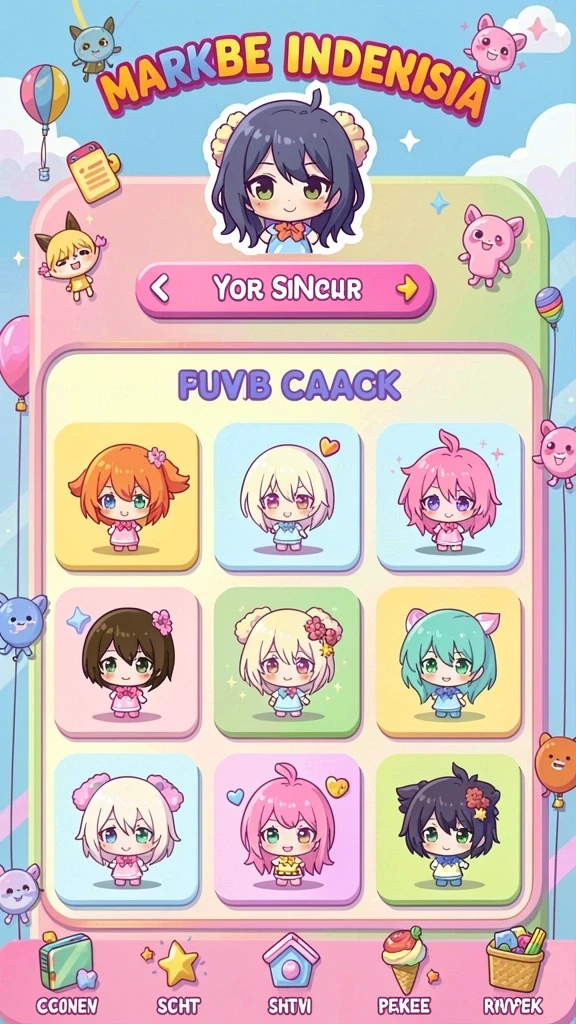
Task: Tap the yellow right arrow on the Yor Sincur bar
Action: (407, 288)
